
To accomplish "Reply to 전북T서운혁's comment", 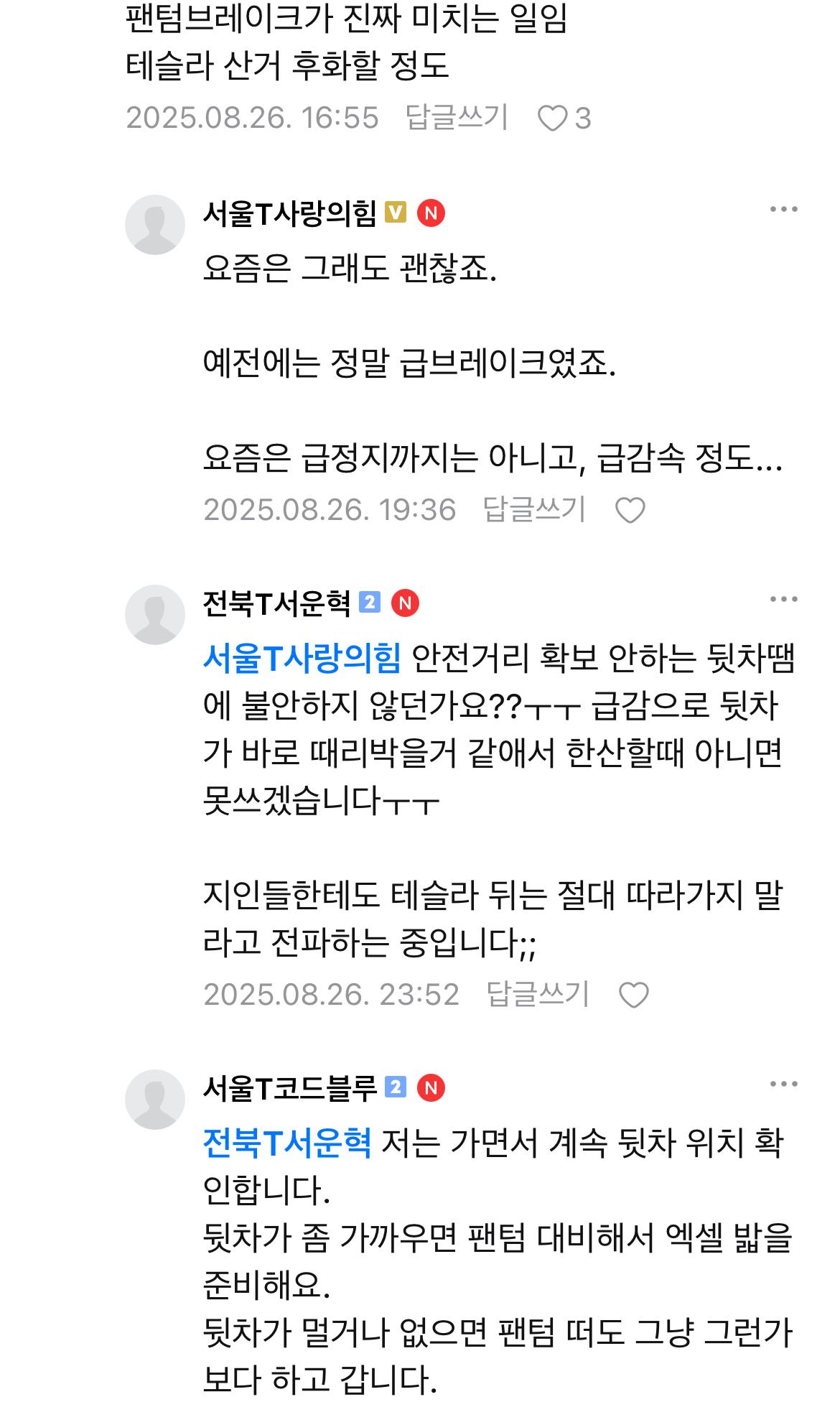I will tap(538, 995).
